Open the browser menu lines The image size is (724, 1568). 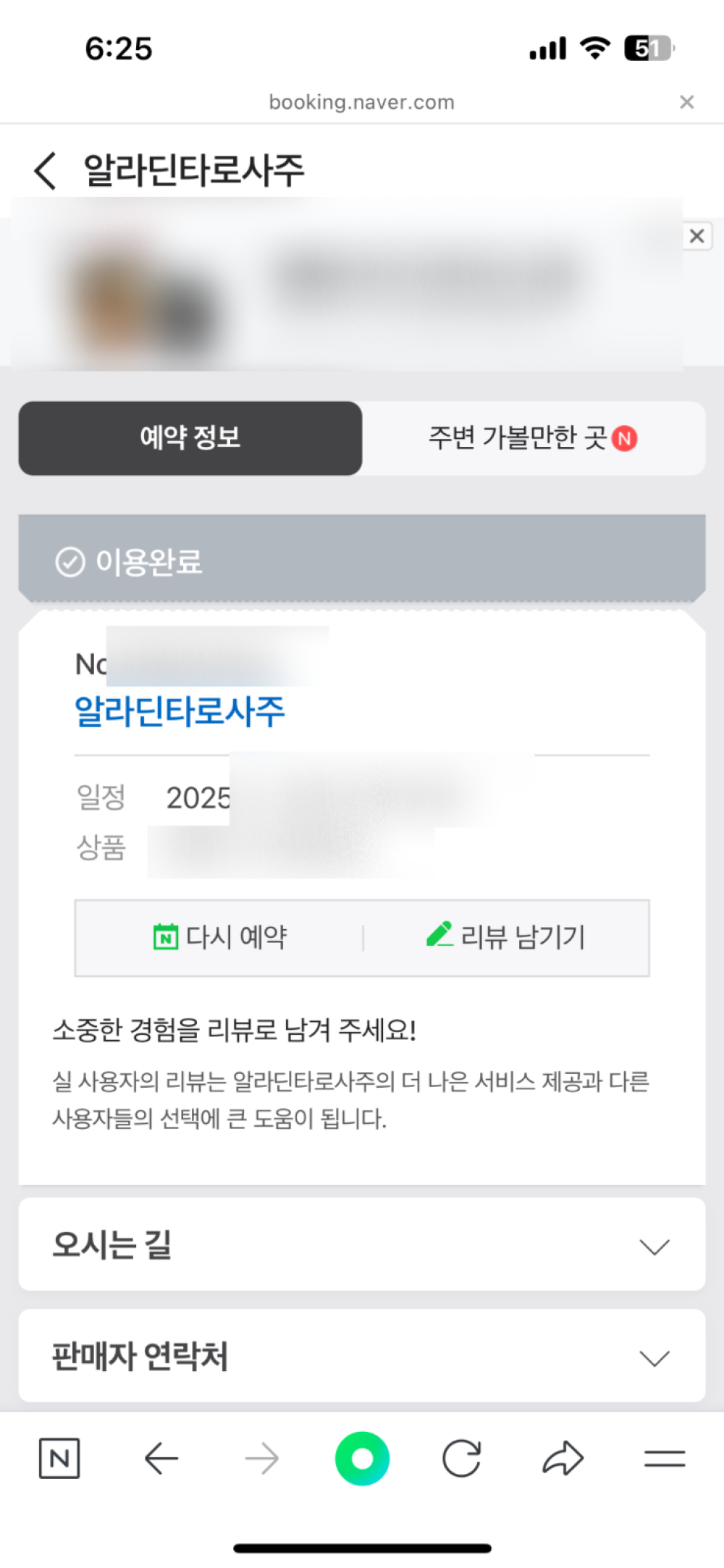(x=664, y=1459)
